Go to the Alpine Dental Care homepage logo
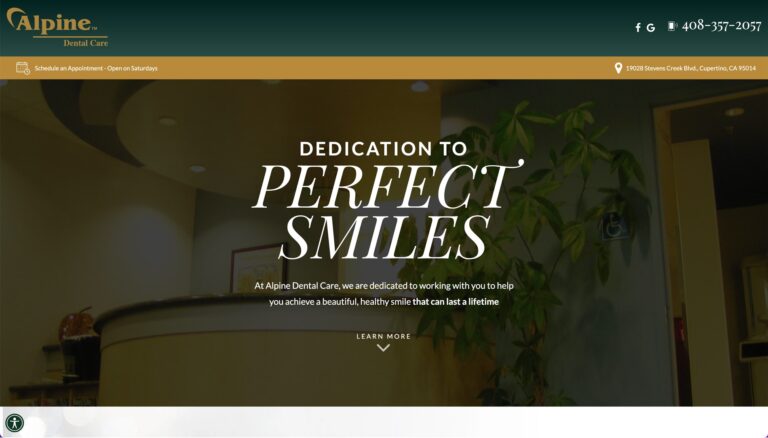Image resolution: width=768 pixels, height=438 pixels. coord(57,28)
